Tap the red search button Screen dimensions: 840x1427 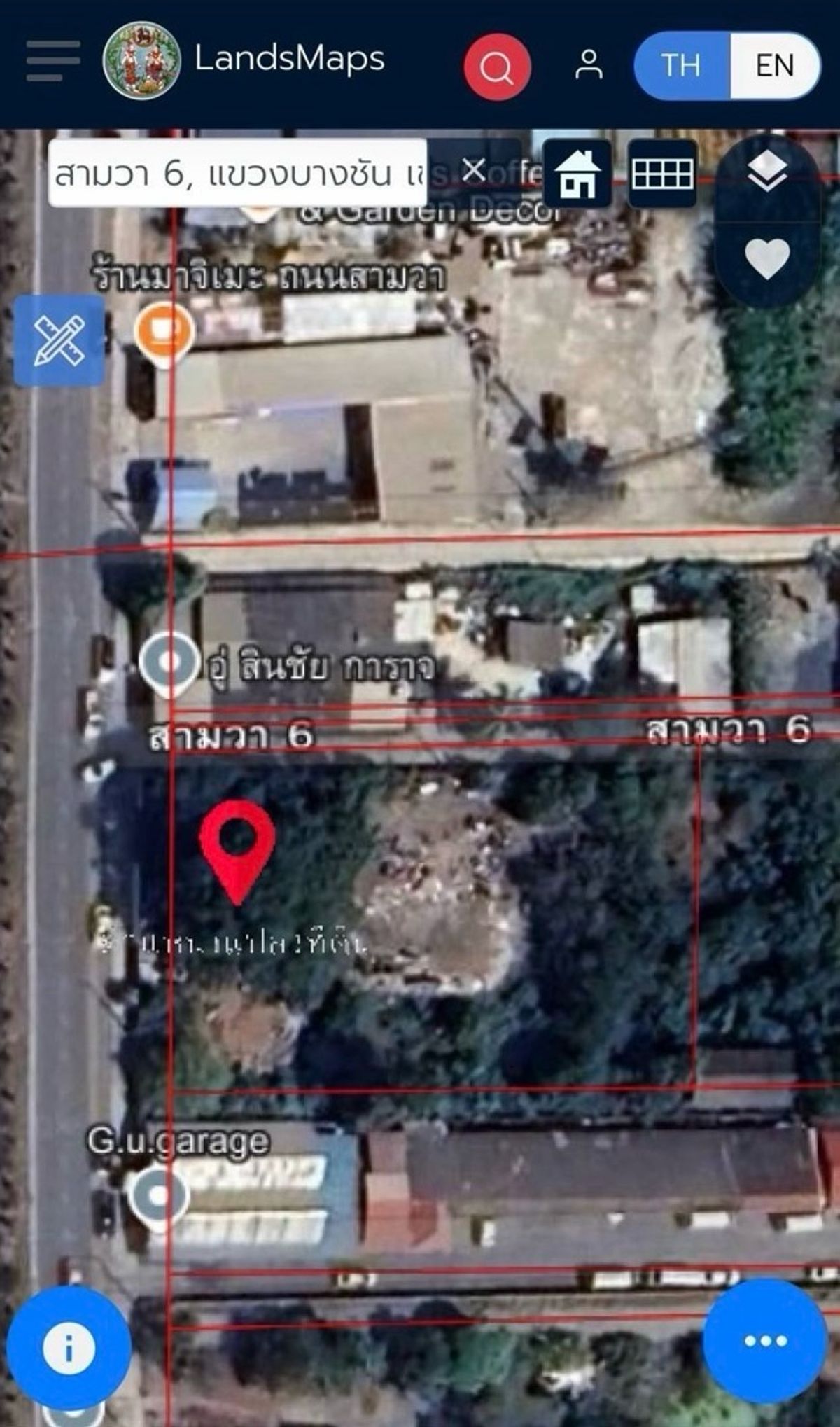click(x=497, y=67)
